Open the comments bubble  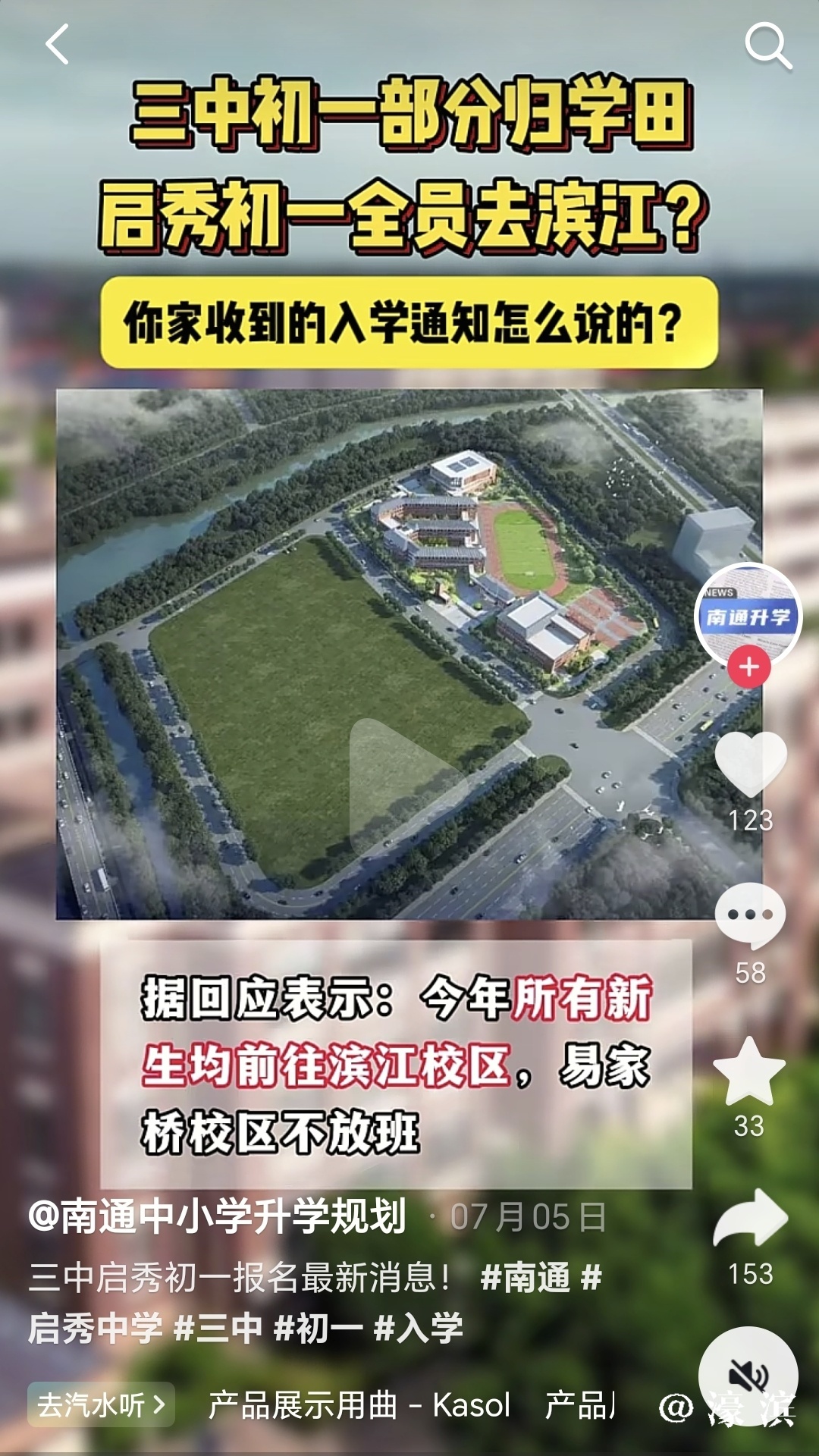point(750,915)
